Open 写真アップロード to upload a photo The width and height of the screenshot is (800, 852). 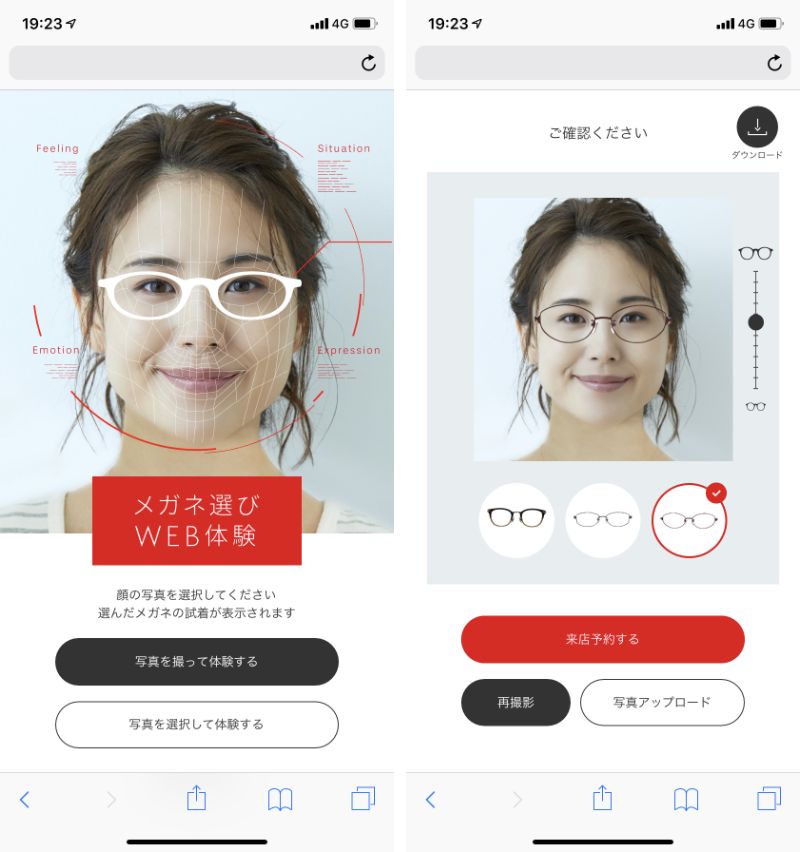click(x=662, y=702)
